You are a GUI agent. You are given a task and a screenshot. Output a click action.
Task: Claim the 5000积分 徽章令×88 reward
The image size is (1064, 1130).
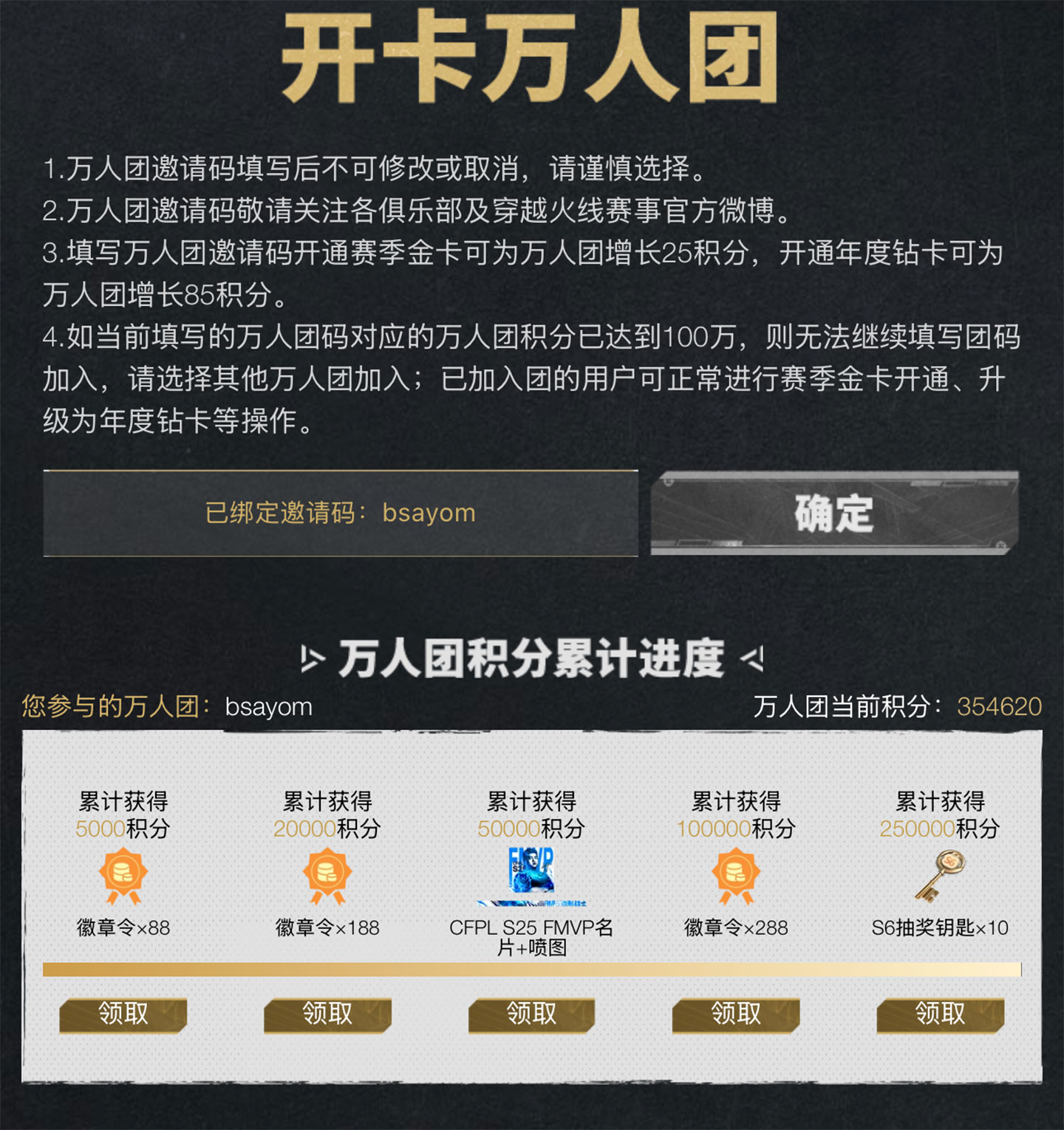tap(123, 1014)
